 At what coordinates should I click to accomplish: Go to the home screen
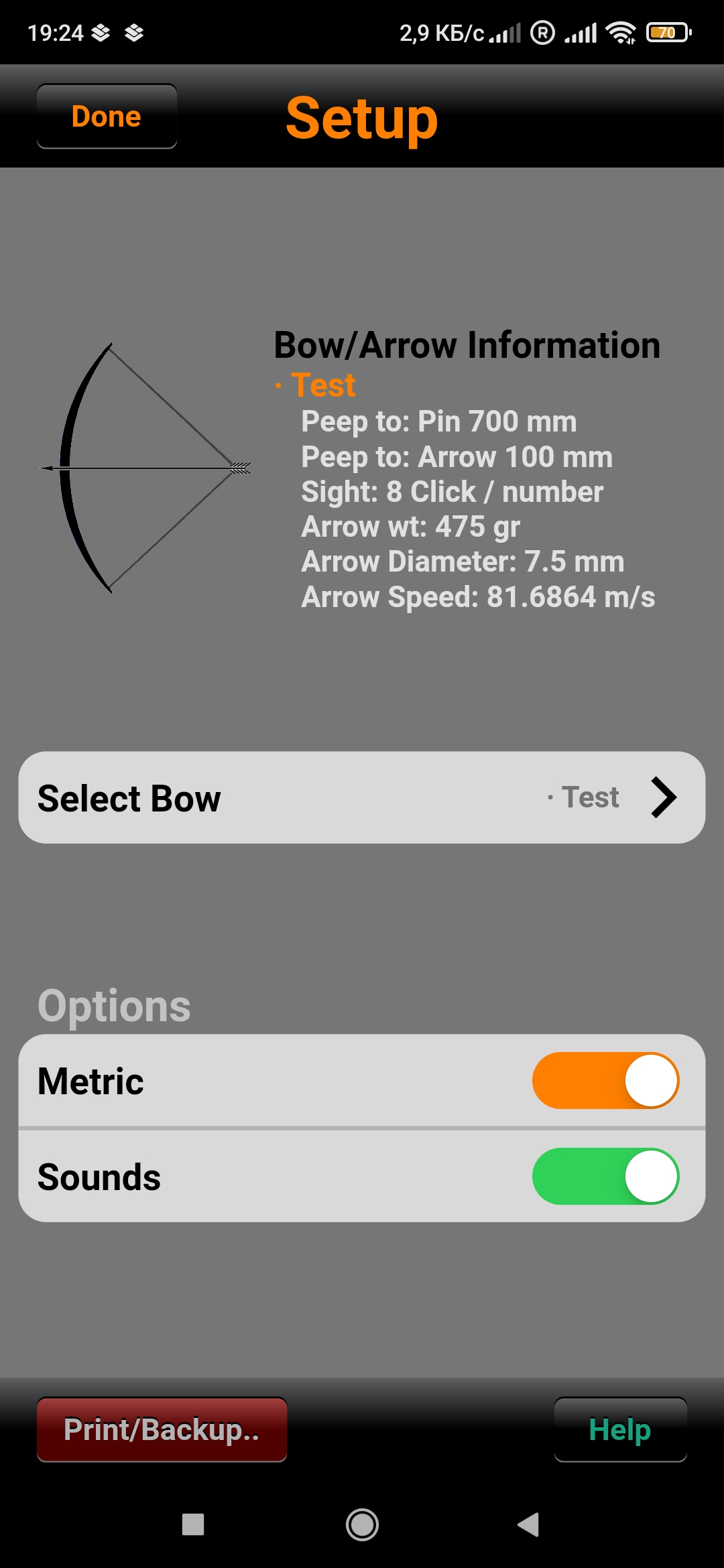[x=362, y=1524]
